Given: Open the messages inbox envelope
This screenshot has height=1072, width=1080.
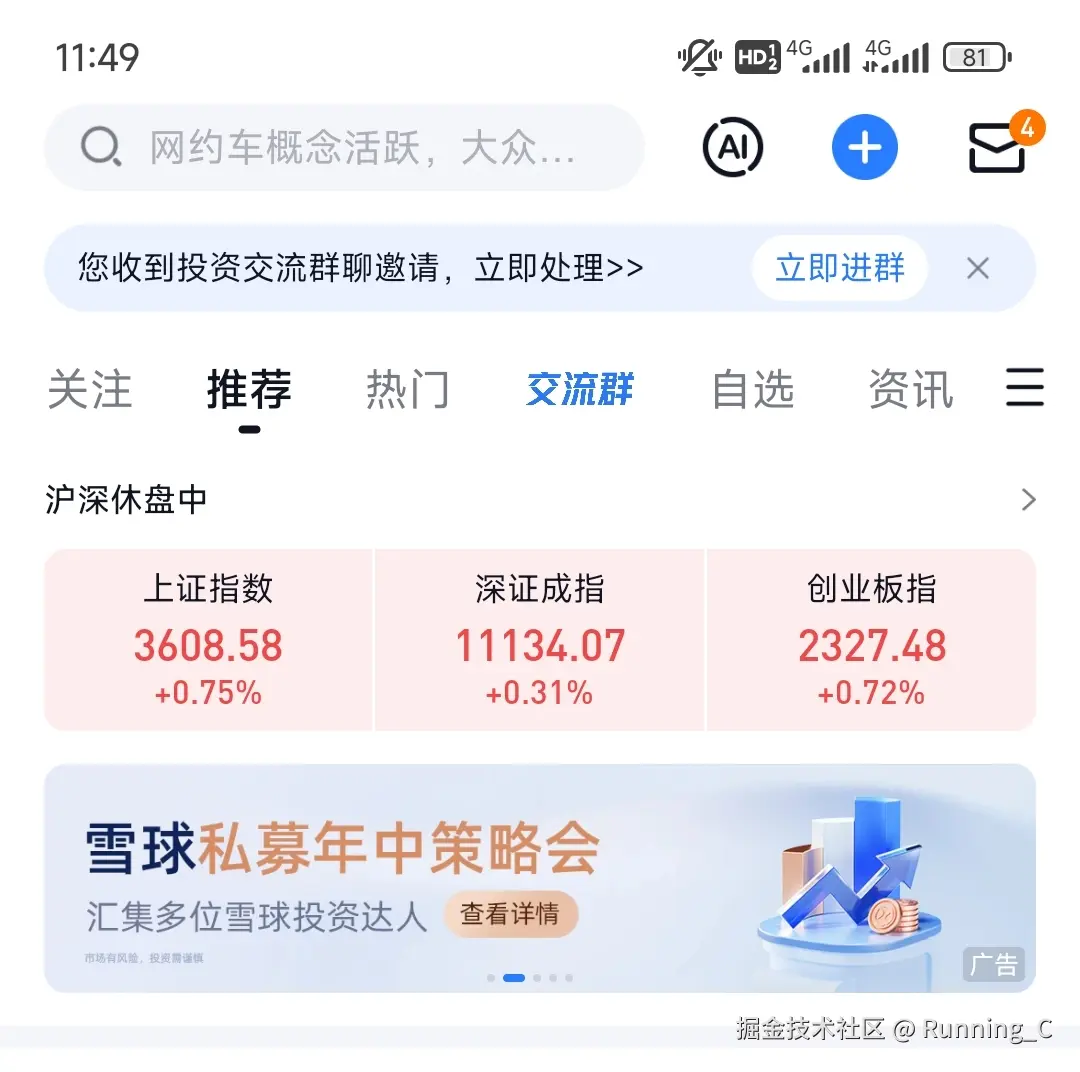Looking at the screenshot, I should 999,148.
